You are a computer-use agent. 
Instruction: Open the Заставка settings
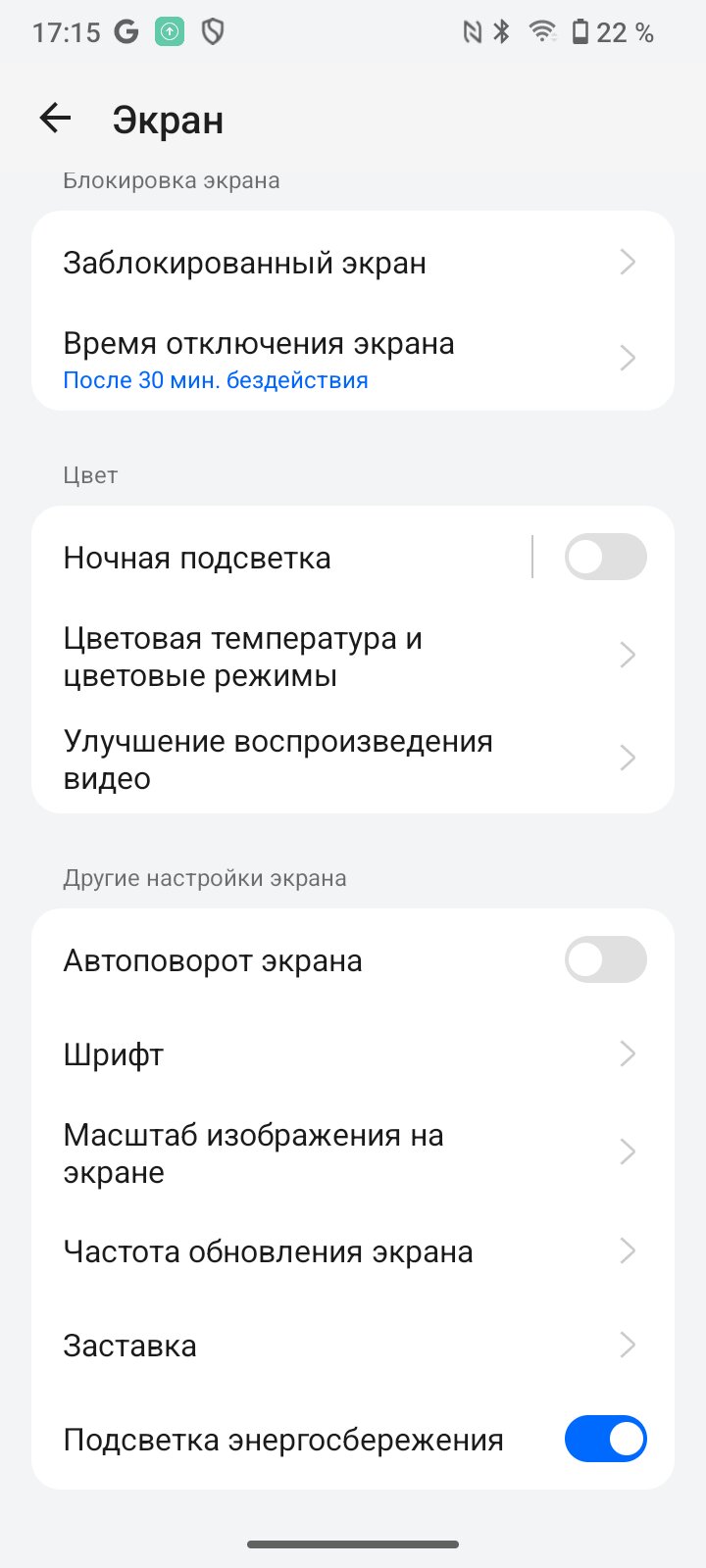(x=353, y=1346)
